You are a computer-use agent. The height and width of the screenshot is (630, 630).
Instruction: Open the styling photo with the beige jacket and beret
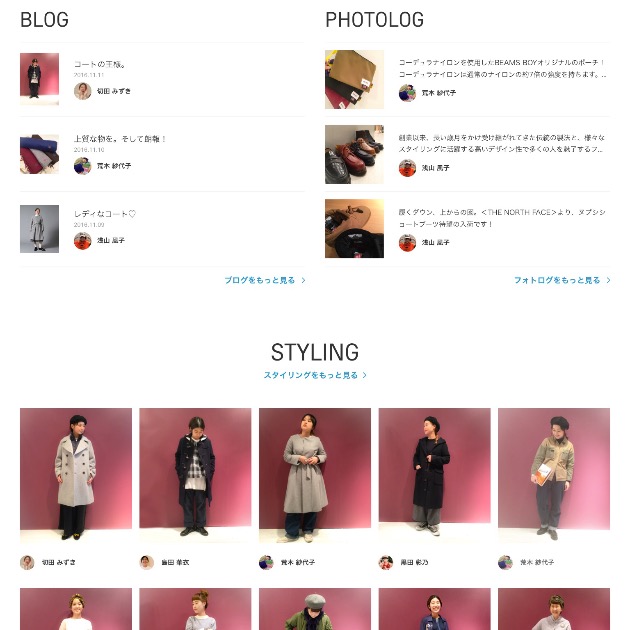(554, 475)
